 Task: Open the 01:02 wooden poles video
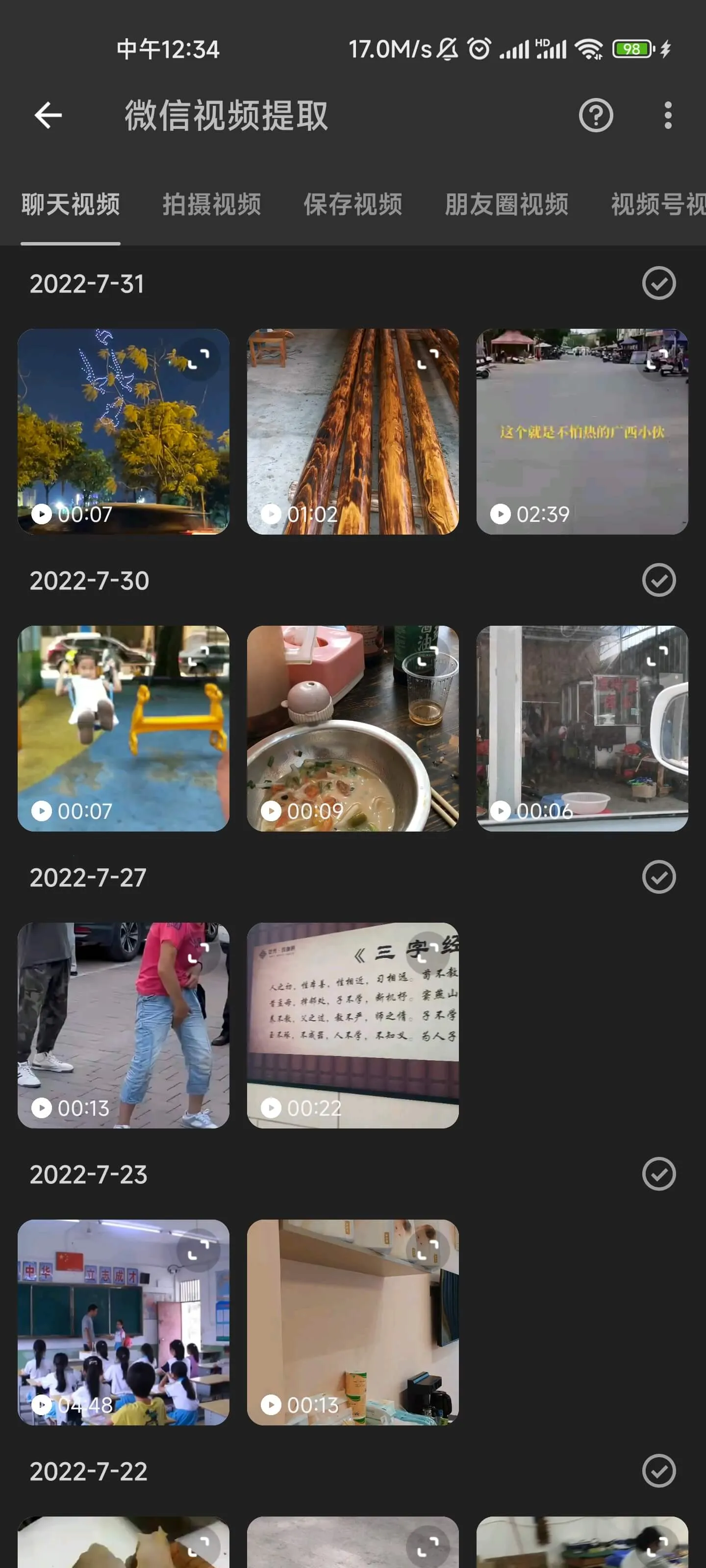pos(353,432)
